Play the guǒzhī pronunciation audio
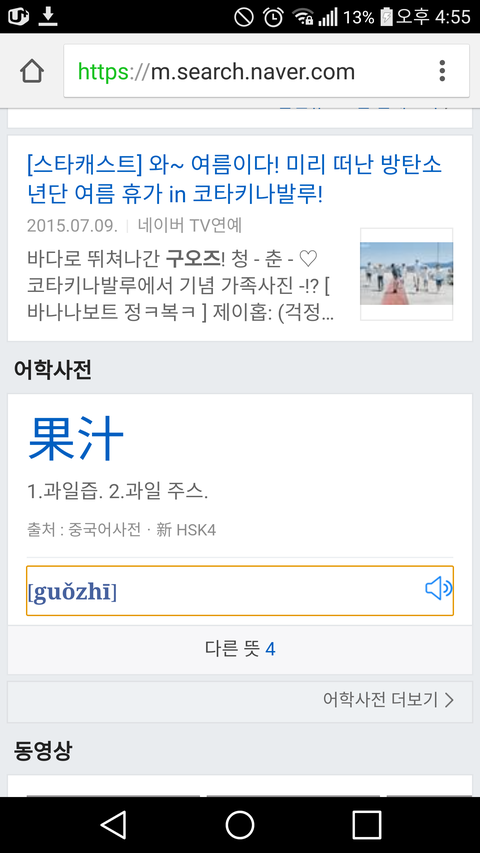The width and height of the screenshot is (480, 853). (x=439, y=589)
